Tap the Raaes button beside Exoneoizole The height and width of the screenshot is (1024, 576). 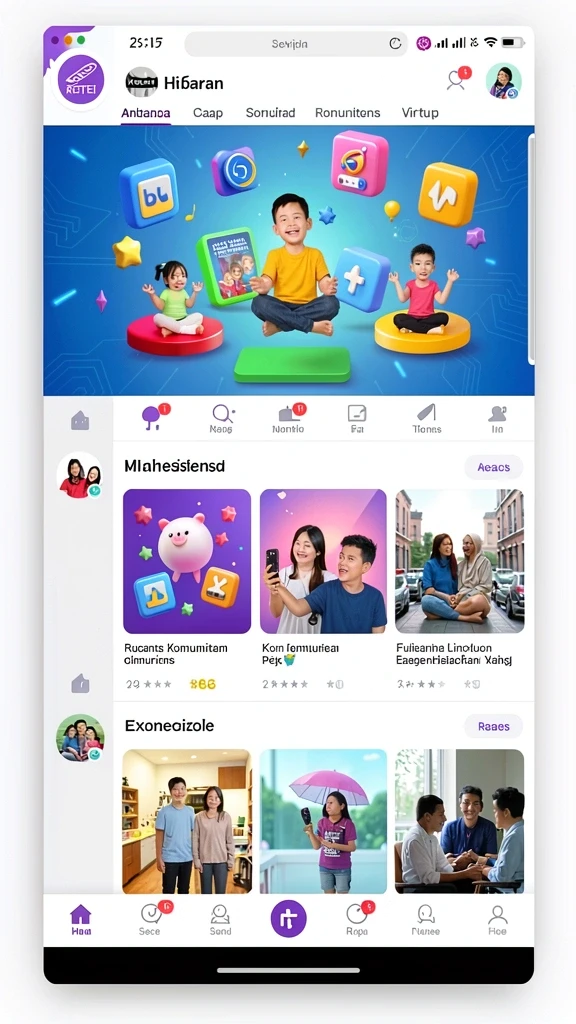[x=494, y=726]
